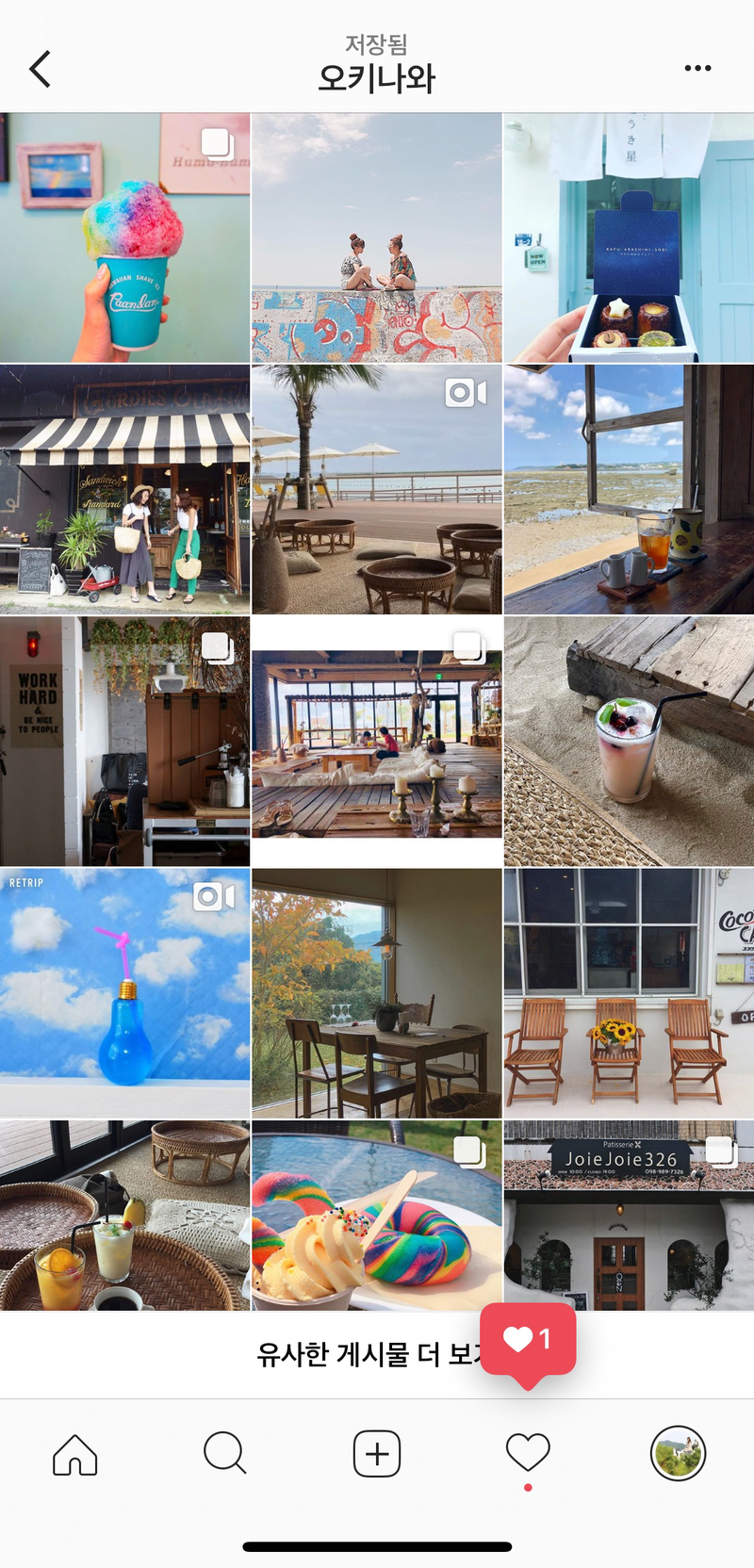Go back from the 오키나와 collection

tap(40, 69)
